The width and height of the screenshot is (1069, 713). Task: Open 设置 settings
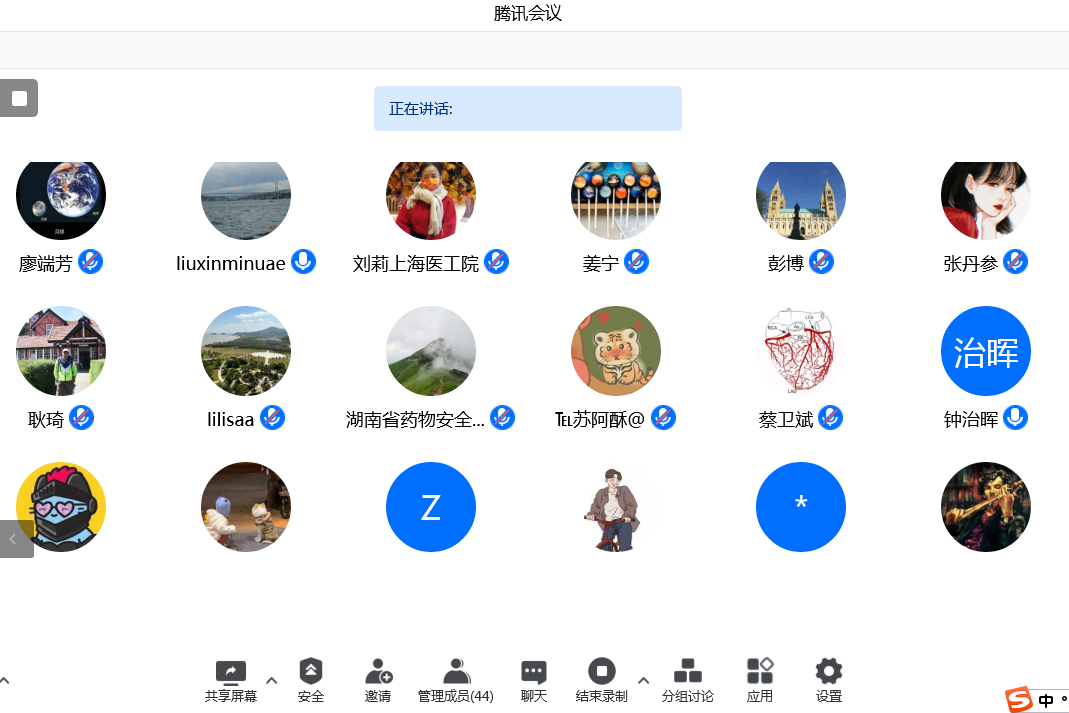pyautogui.click(x=829, y=681)
